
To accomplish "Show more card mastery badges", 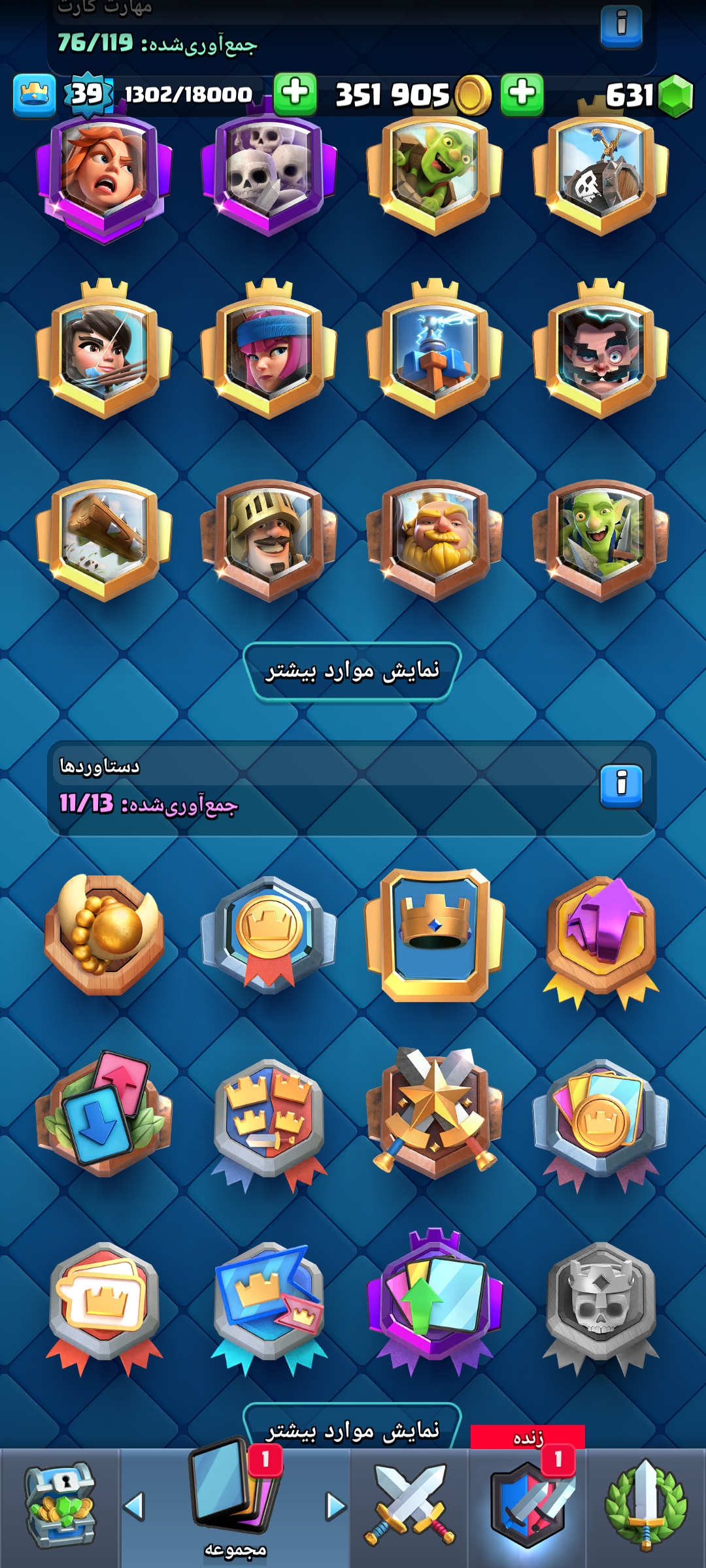I will pyautogui.click(x=352, y=671).
